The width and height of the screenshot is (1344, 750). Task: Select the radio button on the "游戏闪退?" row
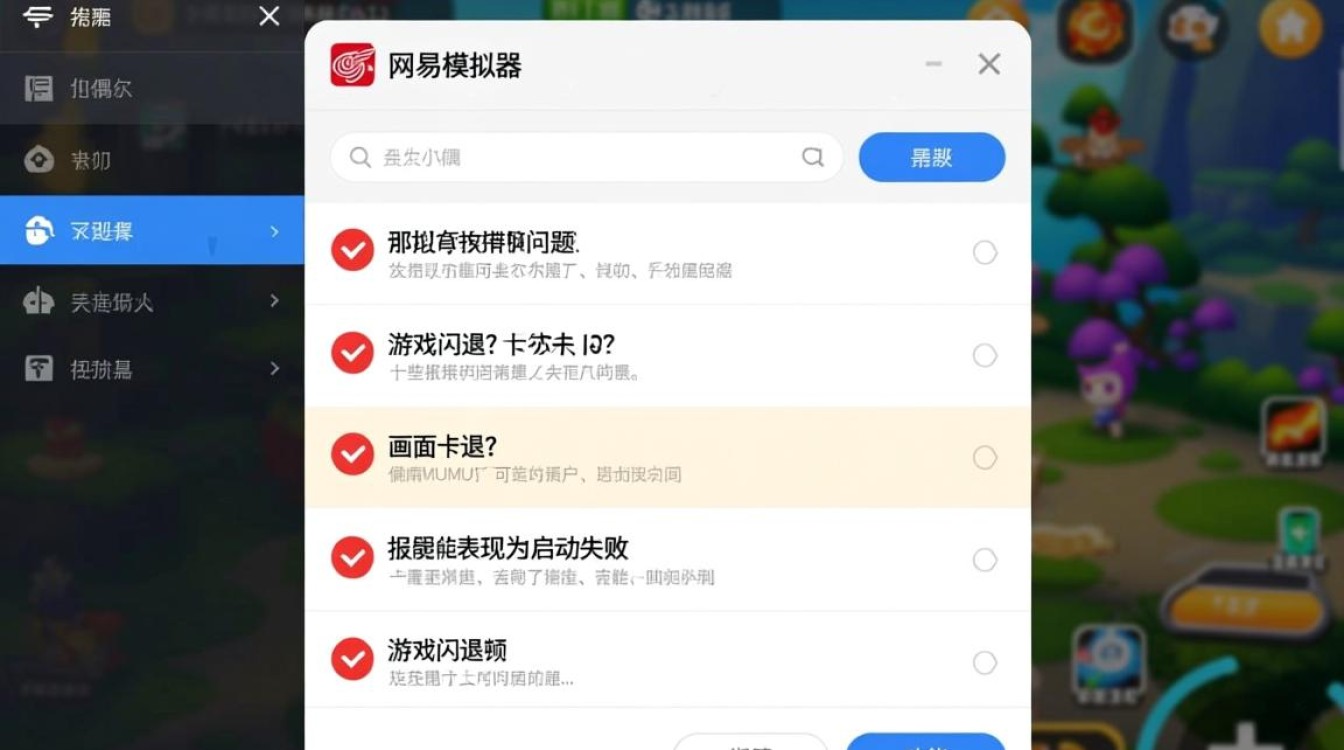point(985,355)
